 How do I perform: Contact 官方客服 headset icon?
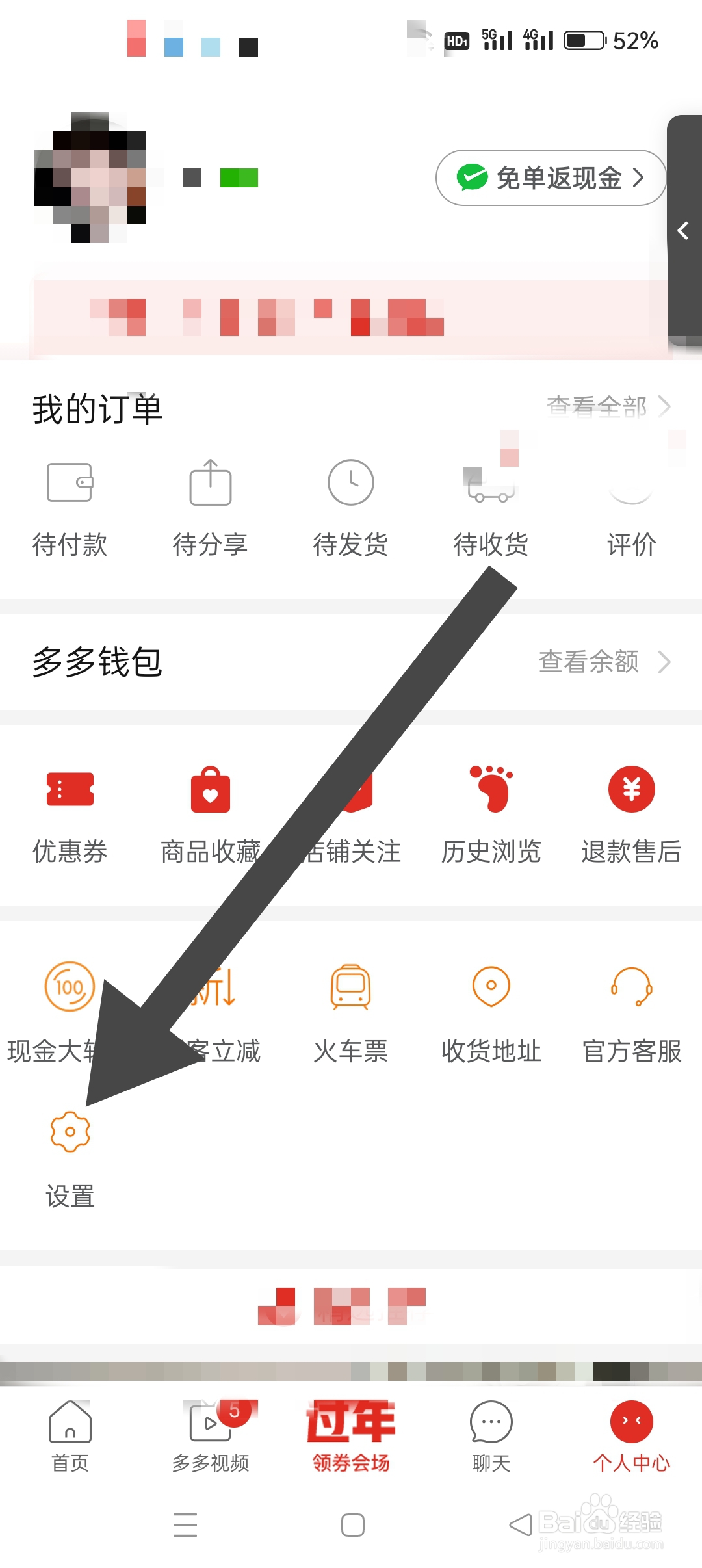(631, 988)
